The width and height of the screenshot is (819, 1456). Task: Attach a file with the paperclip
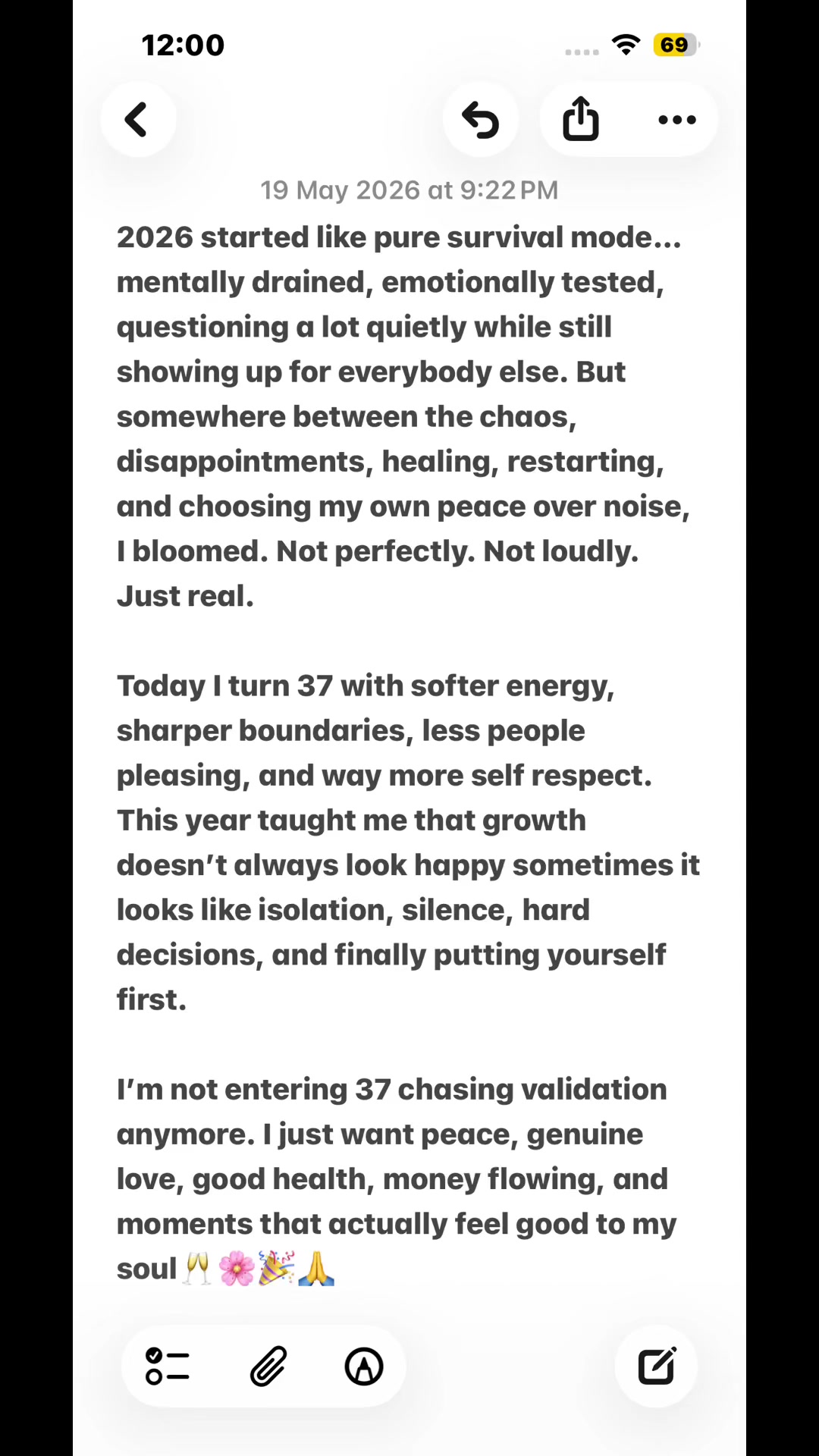click(x=268, y=1367)
